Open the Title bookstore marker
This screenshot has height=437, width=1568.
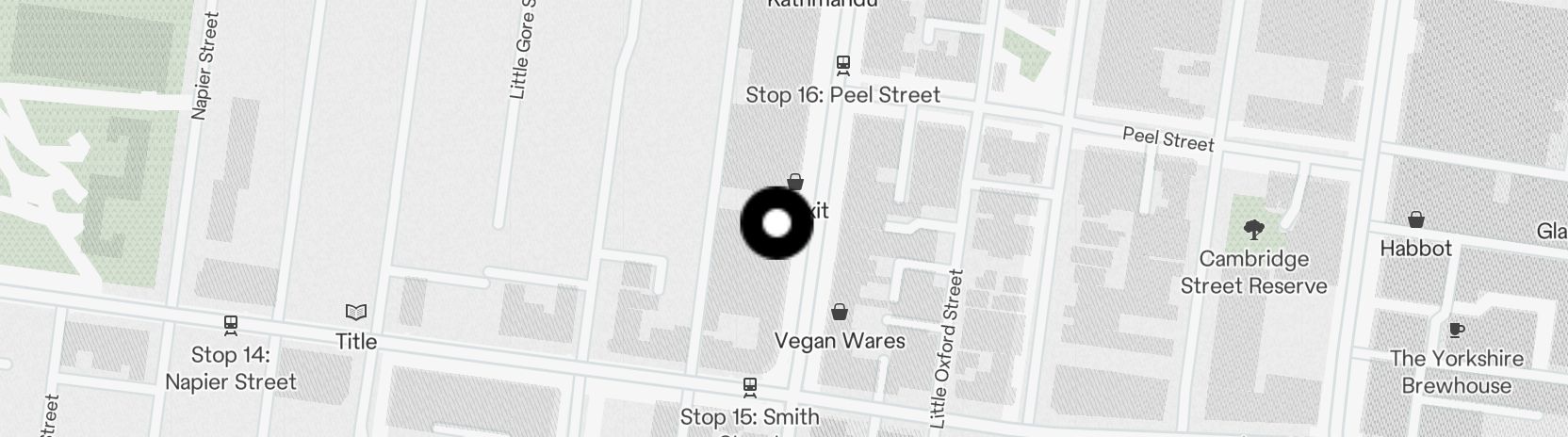coord(356,313)
